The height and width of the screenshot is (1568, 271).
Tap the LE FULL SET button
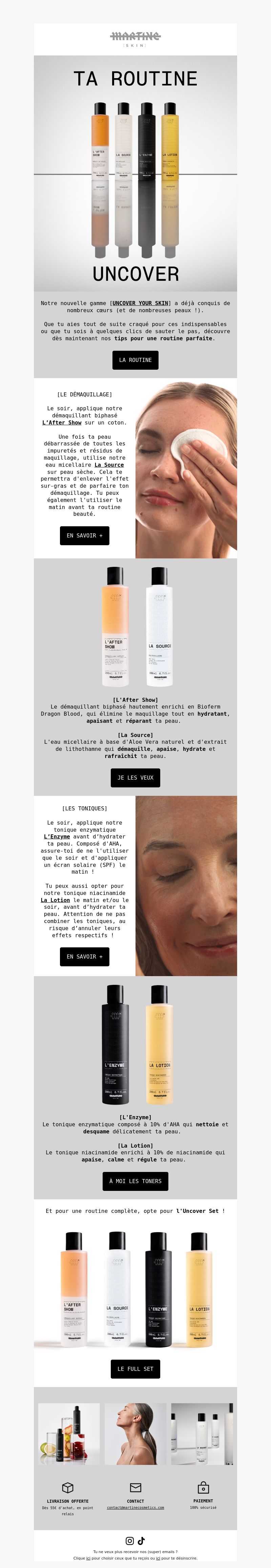[135, 1368]
